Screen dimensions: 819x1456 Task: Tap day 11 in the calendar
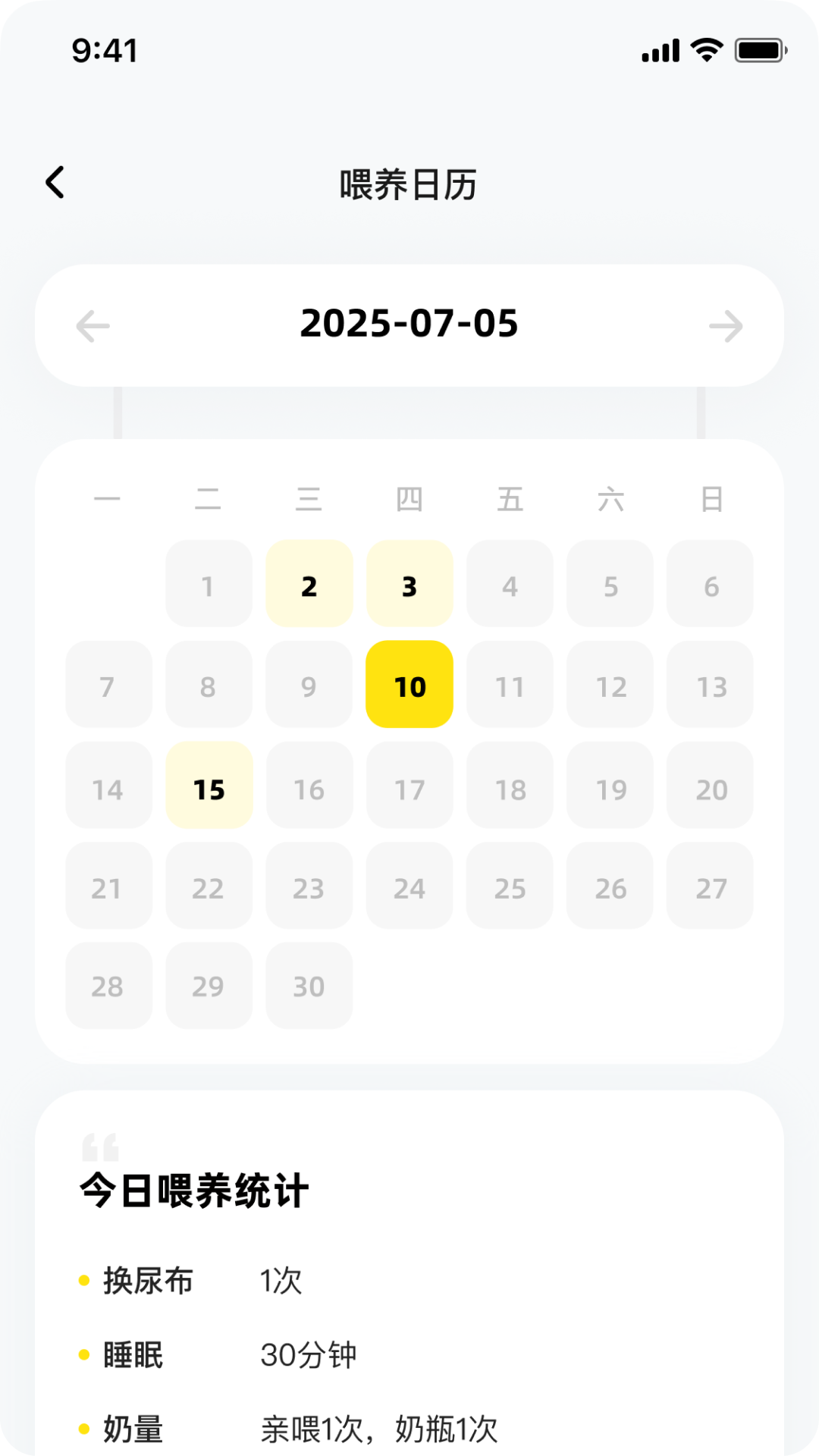pyautogui.click(x=510, y=685)
